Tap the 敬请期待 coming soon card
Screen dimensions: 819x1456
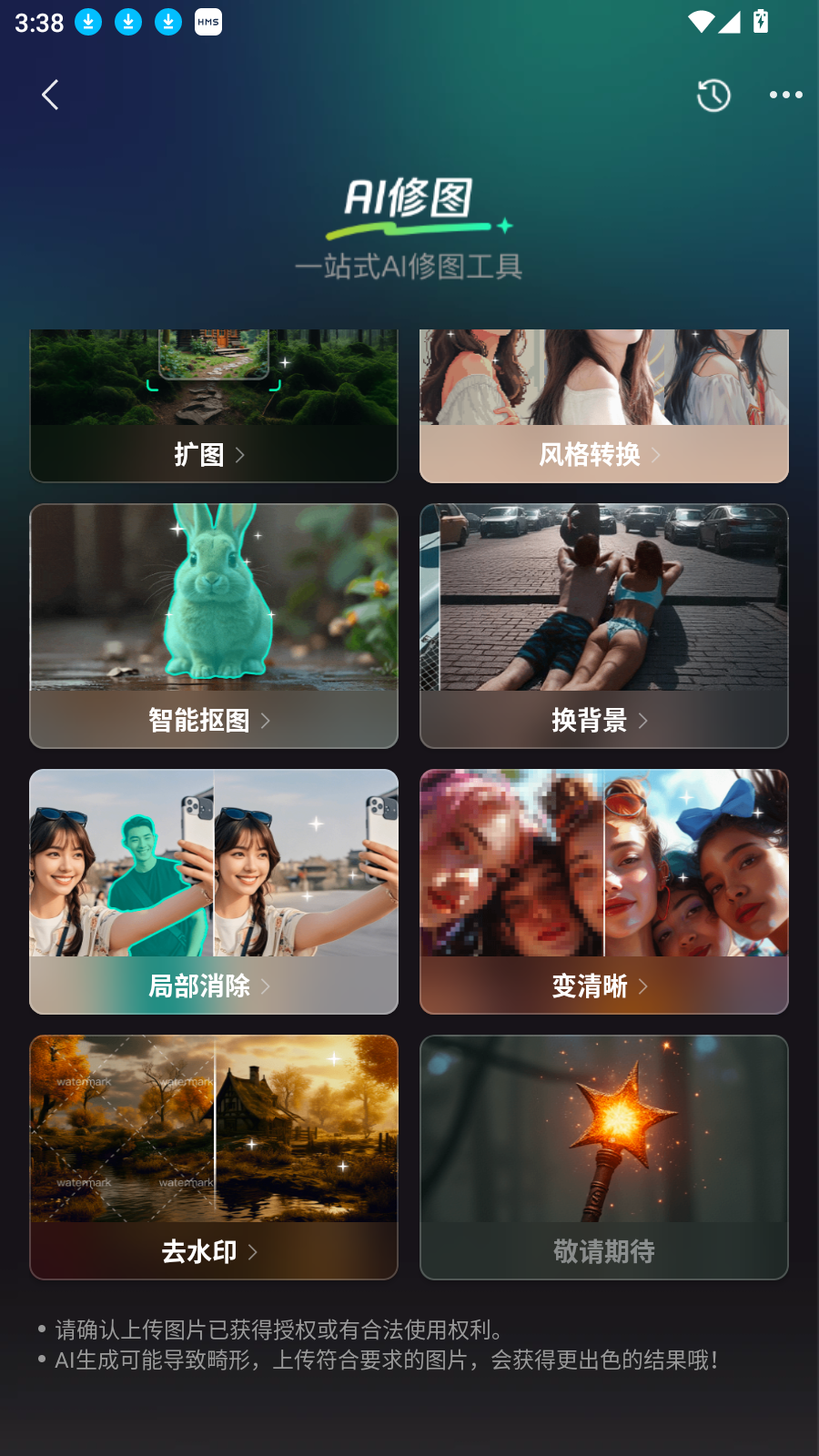[x=603, y=1157]
